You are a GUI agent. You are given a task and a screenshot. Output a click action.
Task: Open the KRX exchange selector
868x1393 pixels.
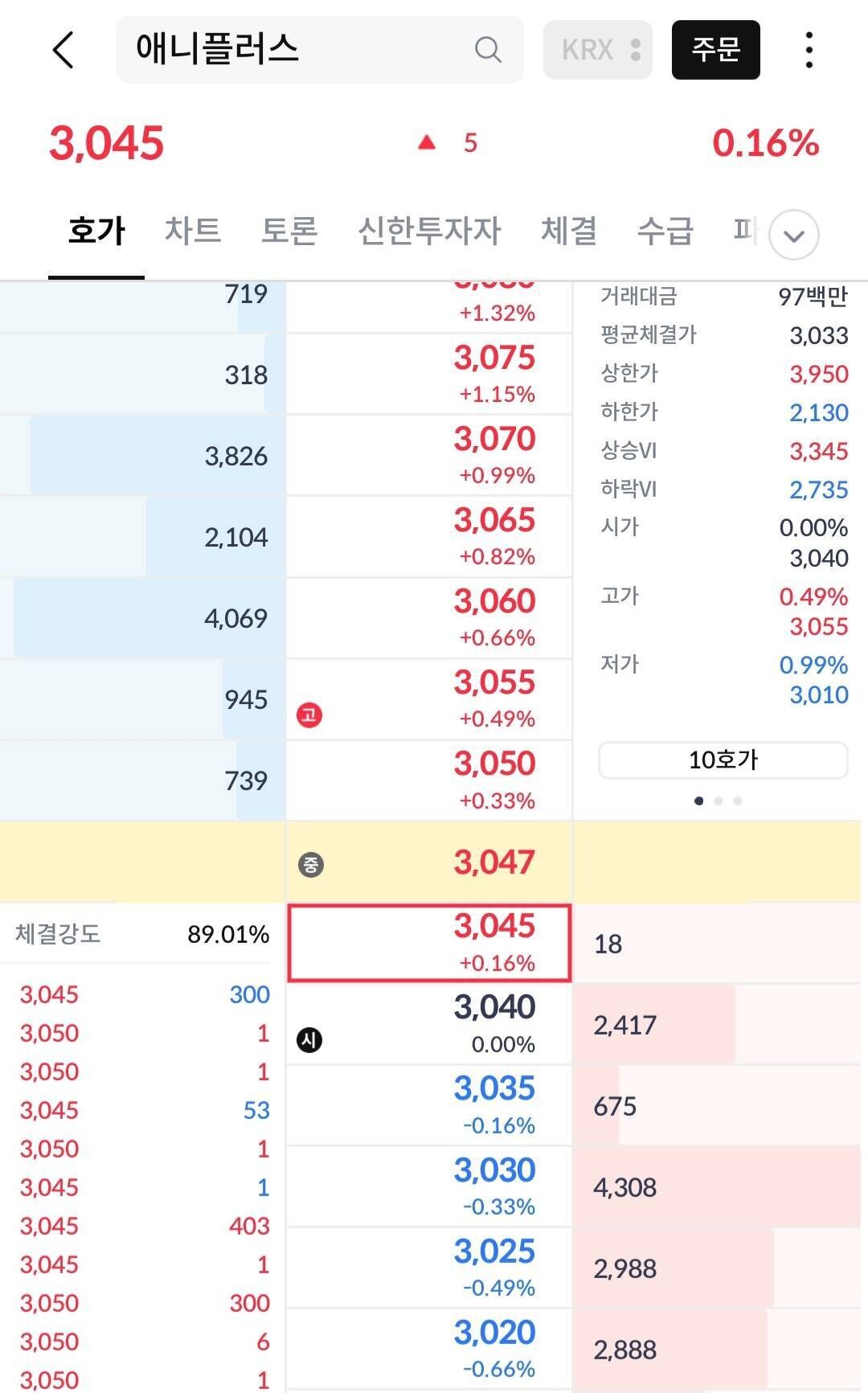coord(597,50)
